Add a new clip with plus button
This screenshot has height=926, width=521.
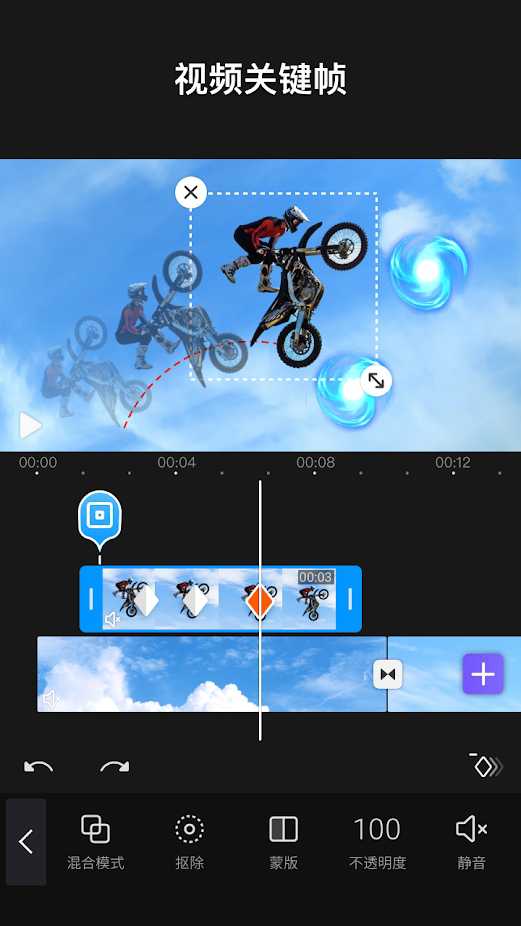[483, 674]
